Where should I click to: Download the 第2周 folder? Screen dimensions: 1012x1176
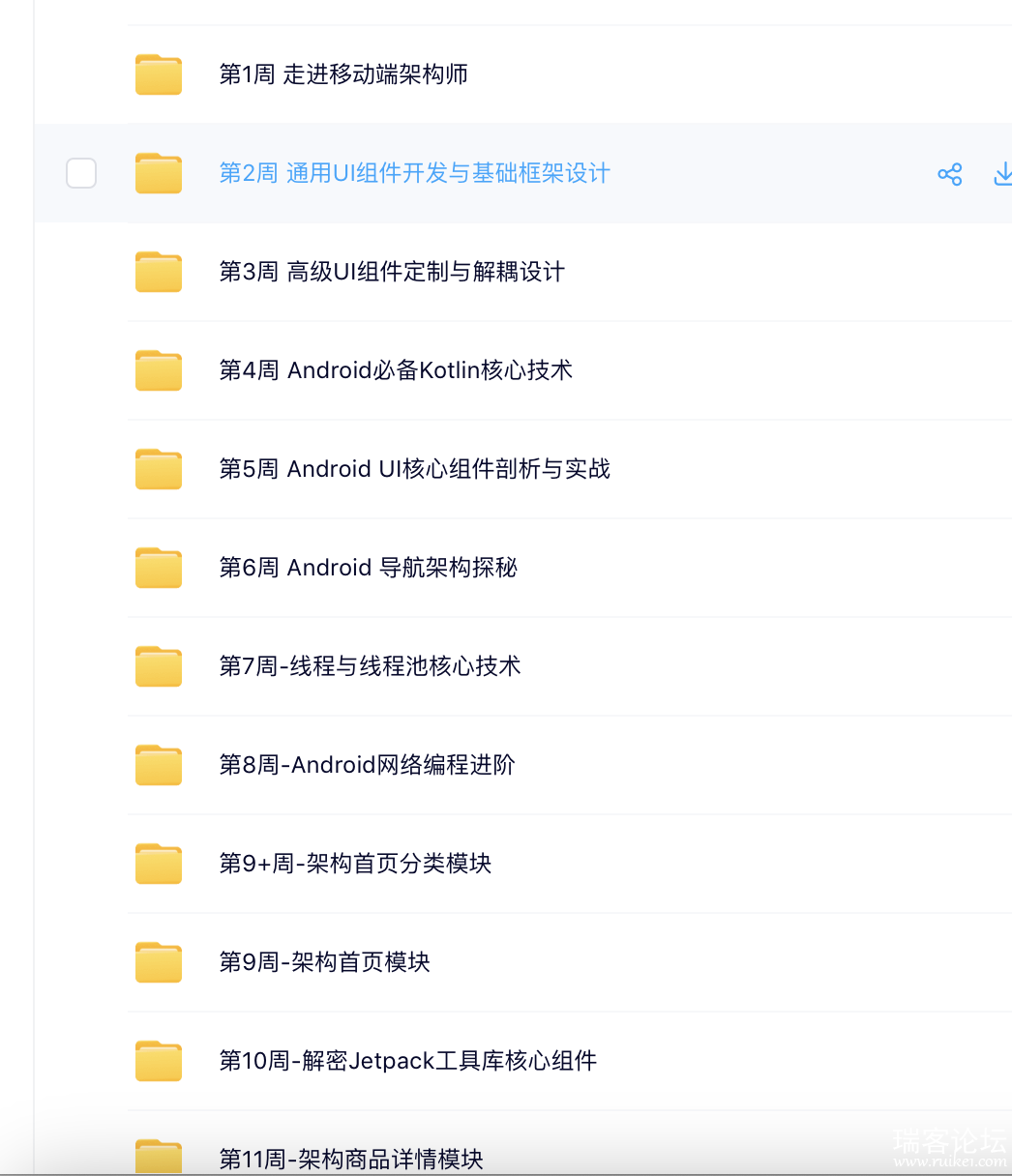[x=1002, y=174]
